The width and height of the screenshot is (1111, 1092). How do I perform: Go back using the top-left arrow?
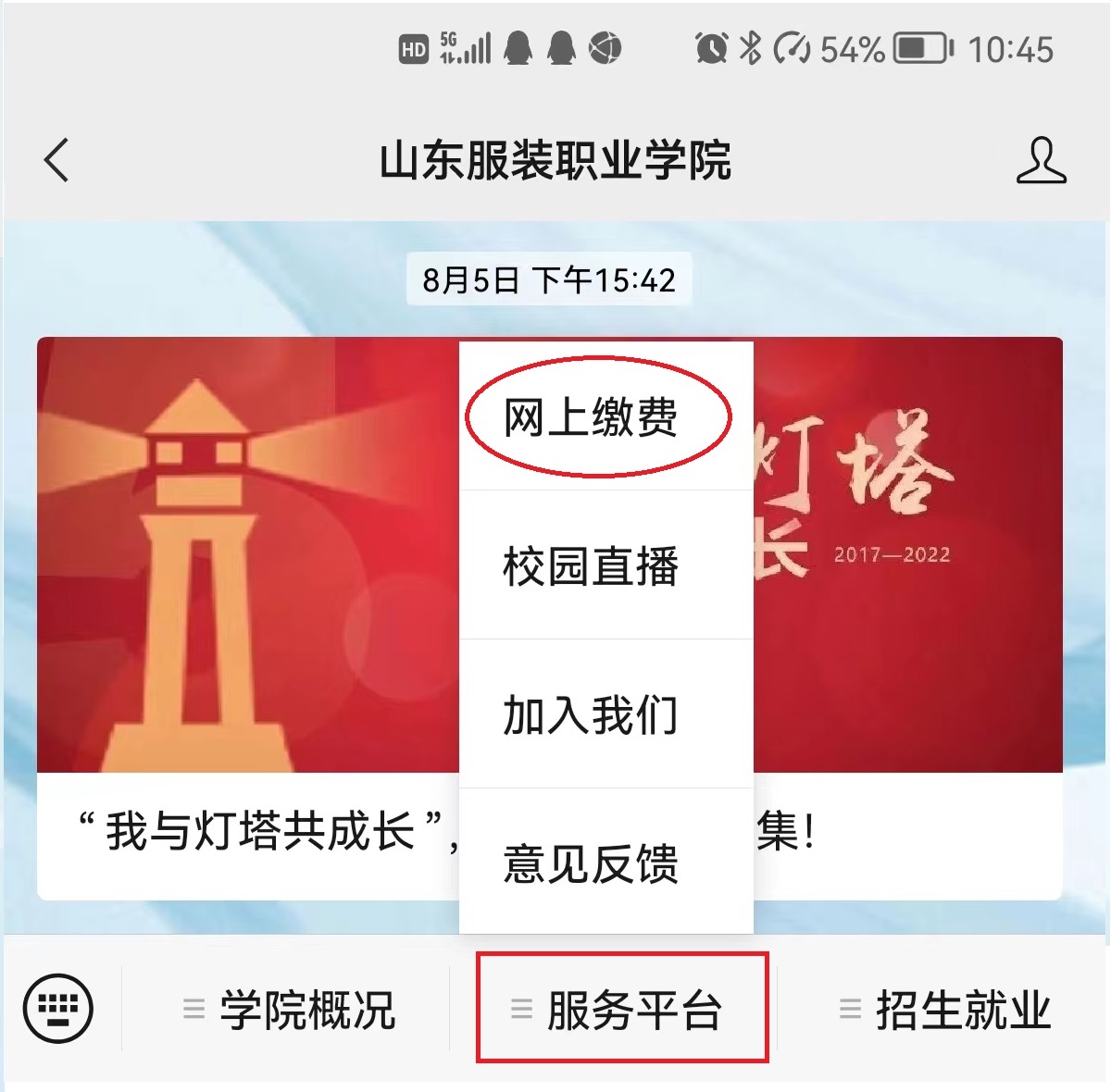click(57, 160)
